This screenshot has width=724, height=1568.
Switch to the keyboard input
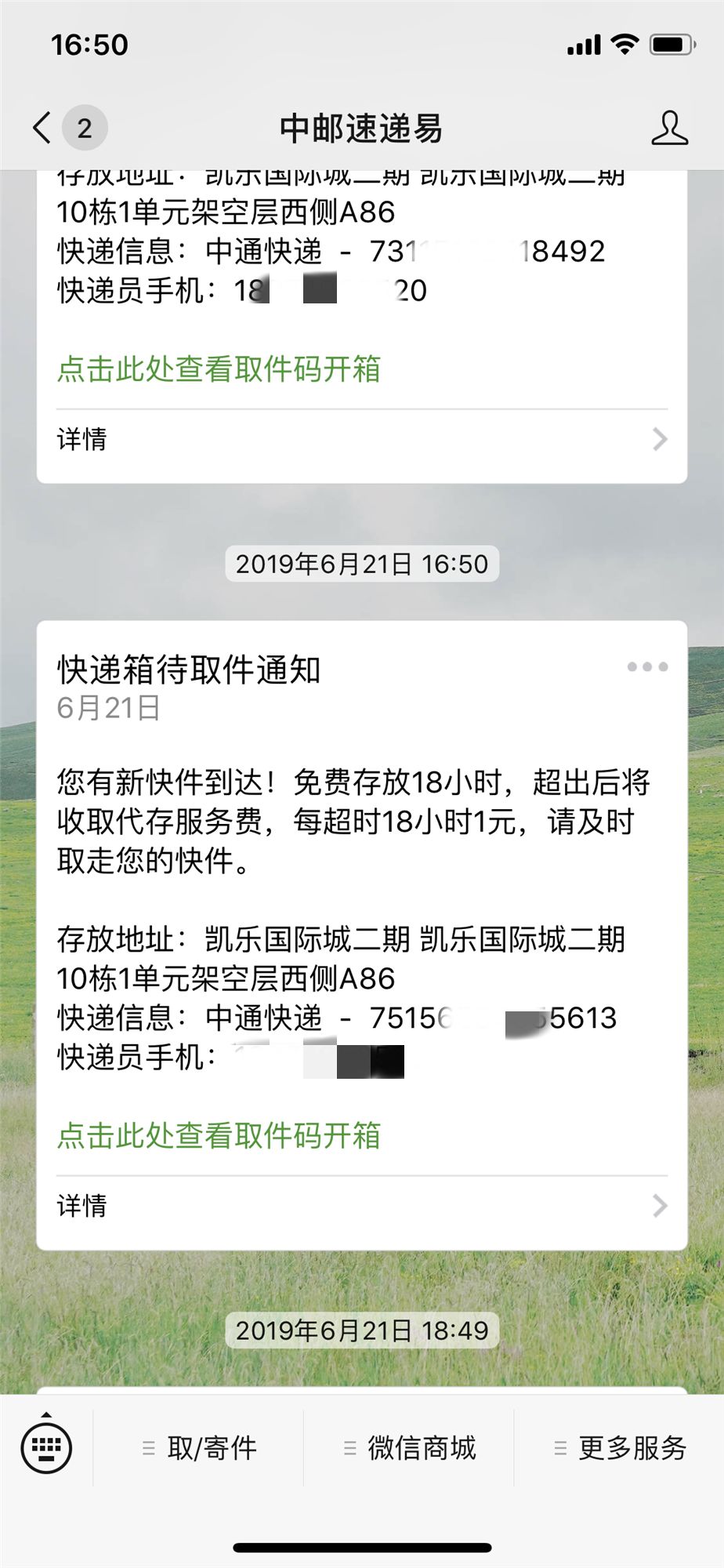pos(47,1446)
